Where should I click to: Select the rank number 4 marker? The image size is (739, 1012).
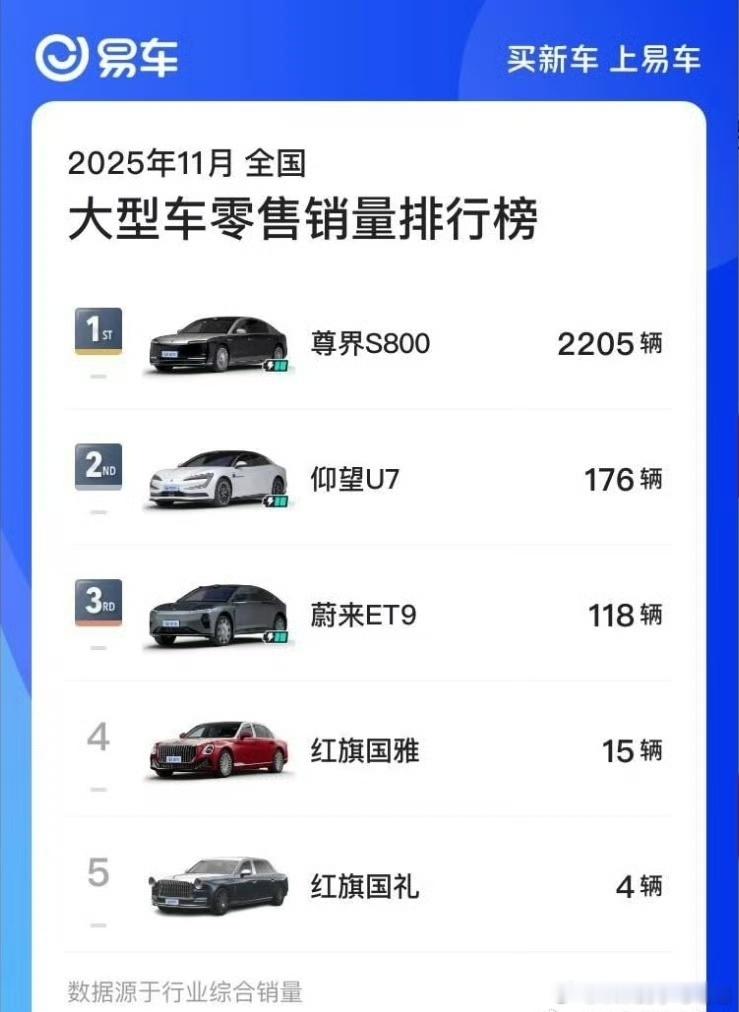pyautogui.click(x=97, y=737)
